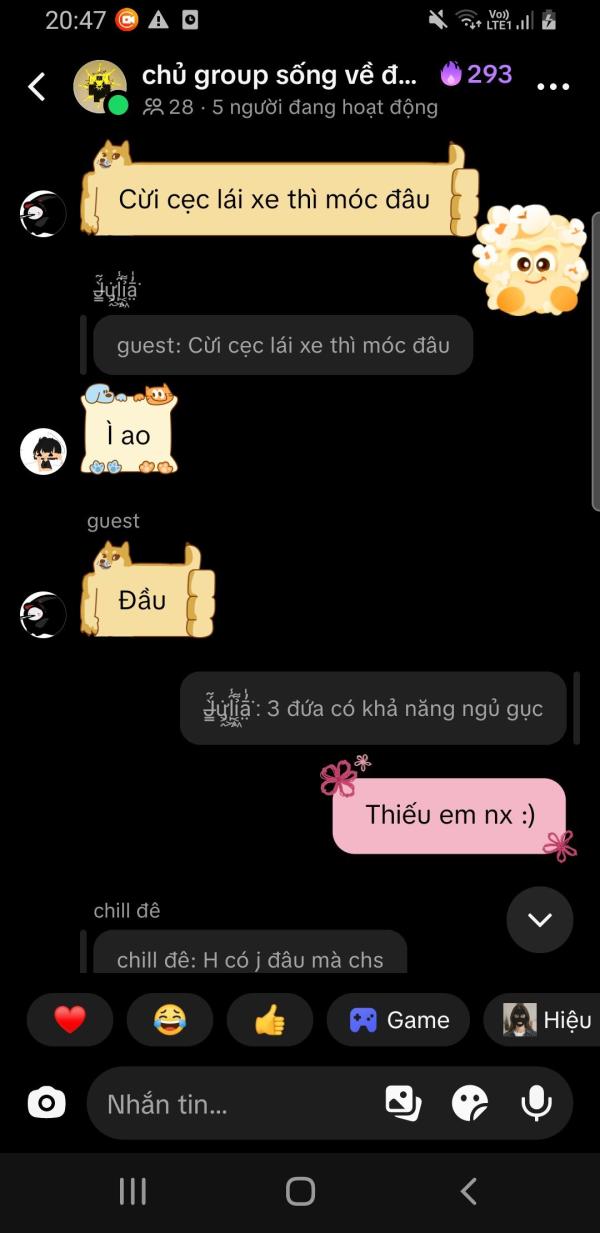
Task: Open the Game chip
Action: click(398, 1020)
